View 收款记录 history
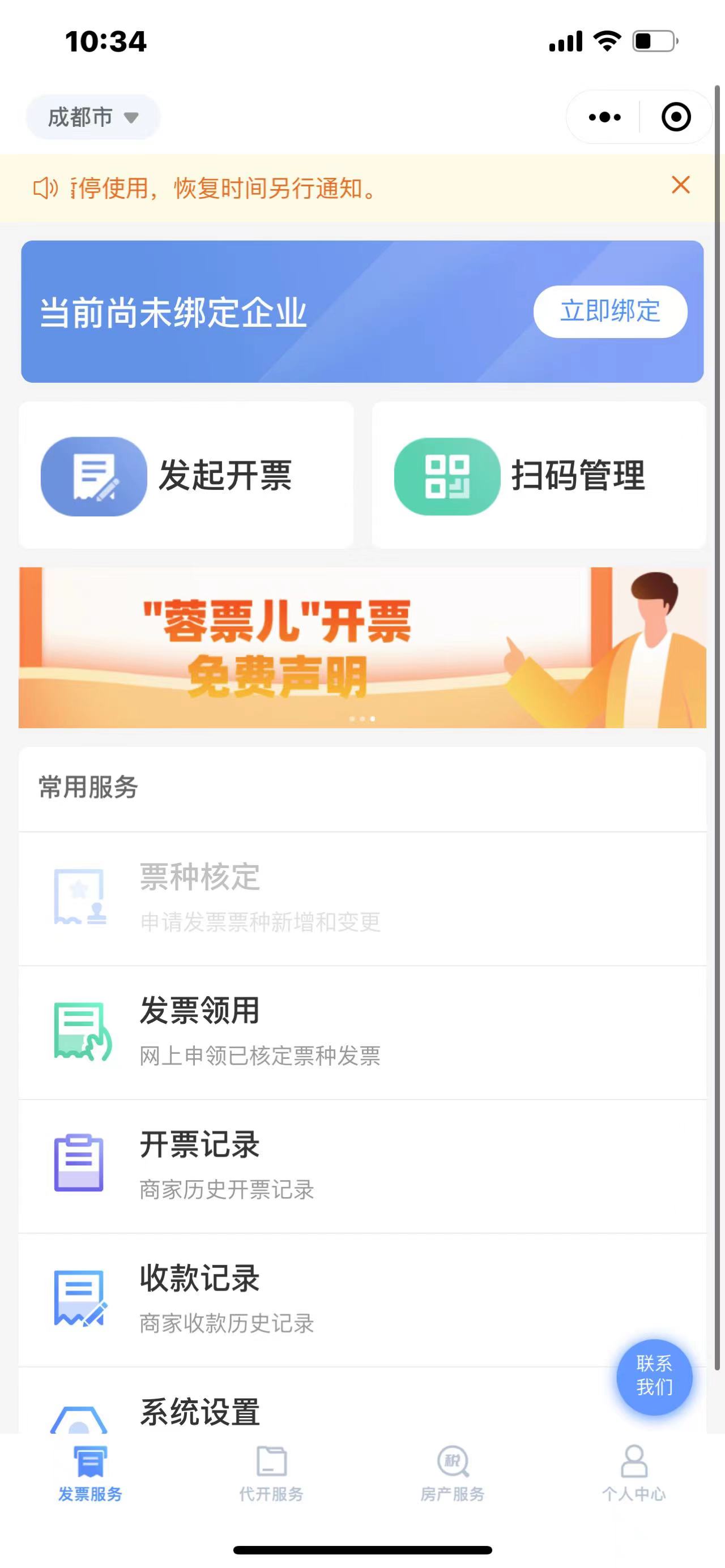This screenshot has height=1568, width=725. point(362,1300)
